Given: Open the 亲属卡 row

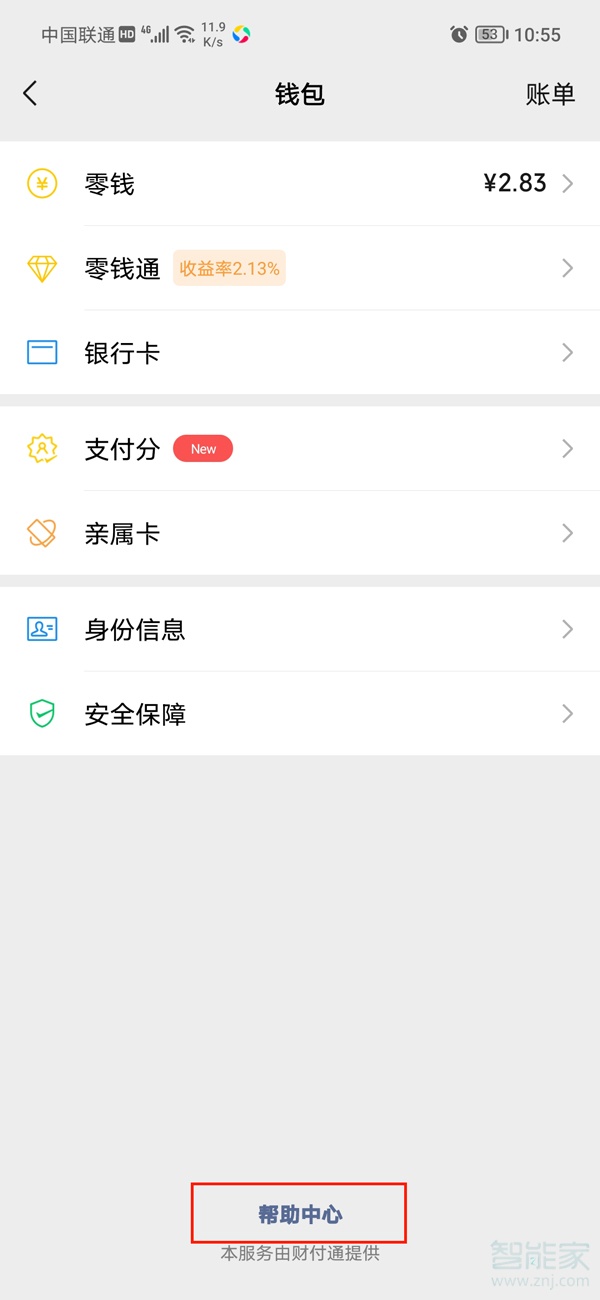Looking at the screenshot, I should 300,533.
